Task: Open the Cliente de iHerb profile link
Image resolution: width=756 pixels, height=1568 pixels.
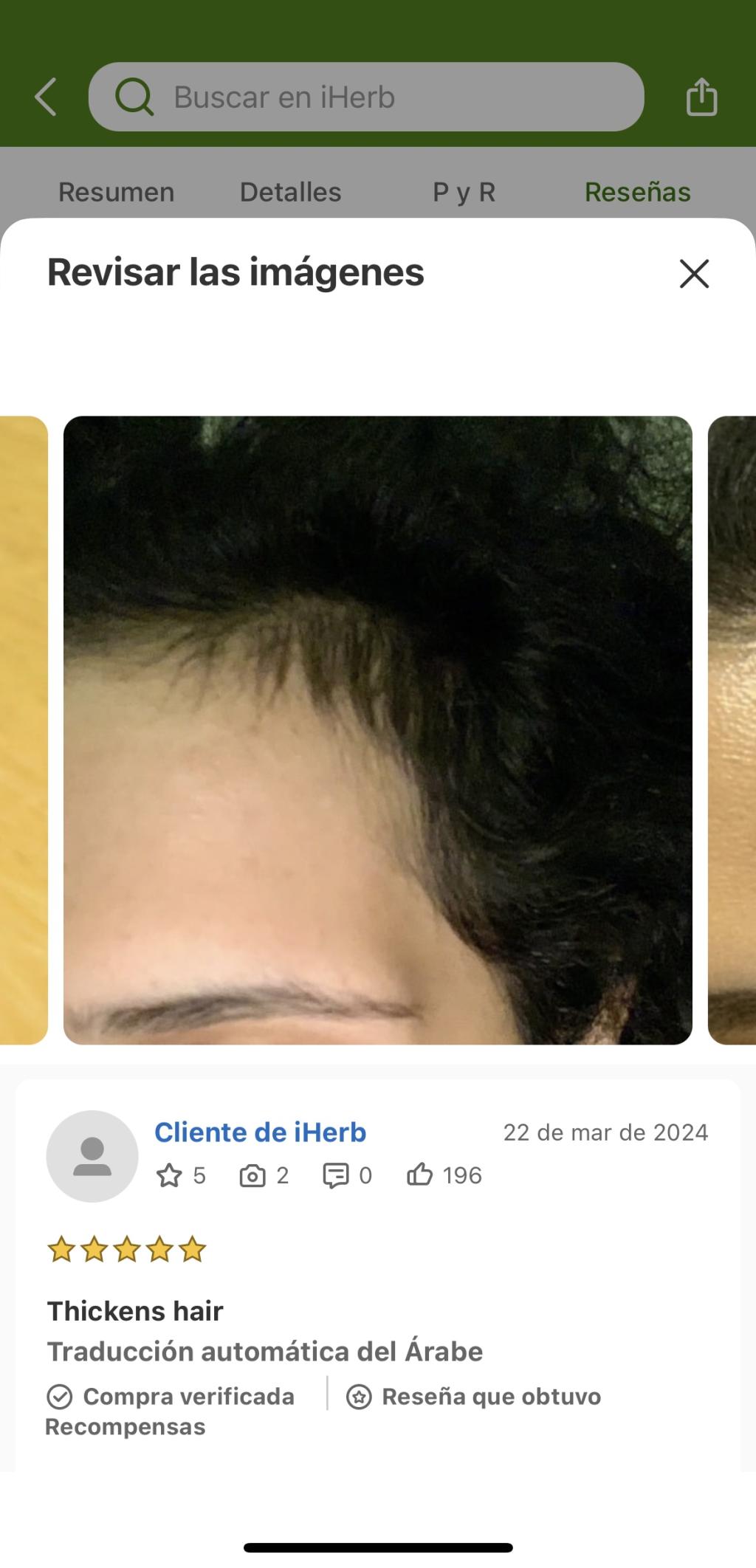Action: tap(260, 1132)
